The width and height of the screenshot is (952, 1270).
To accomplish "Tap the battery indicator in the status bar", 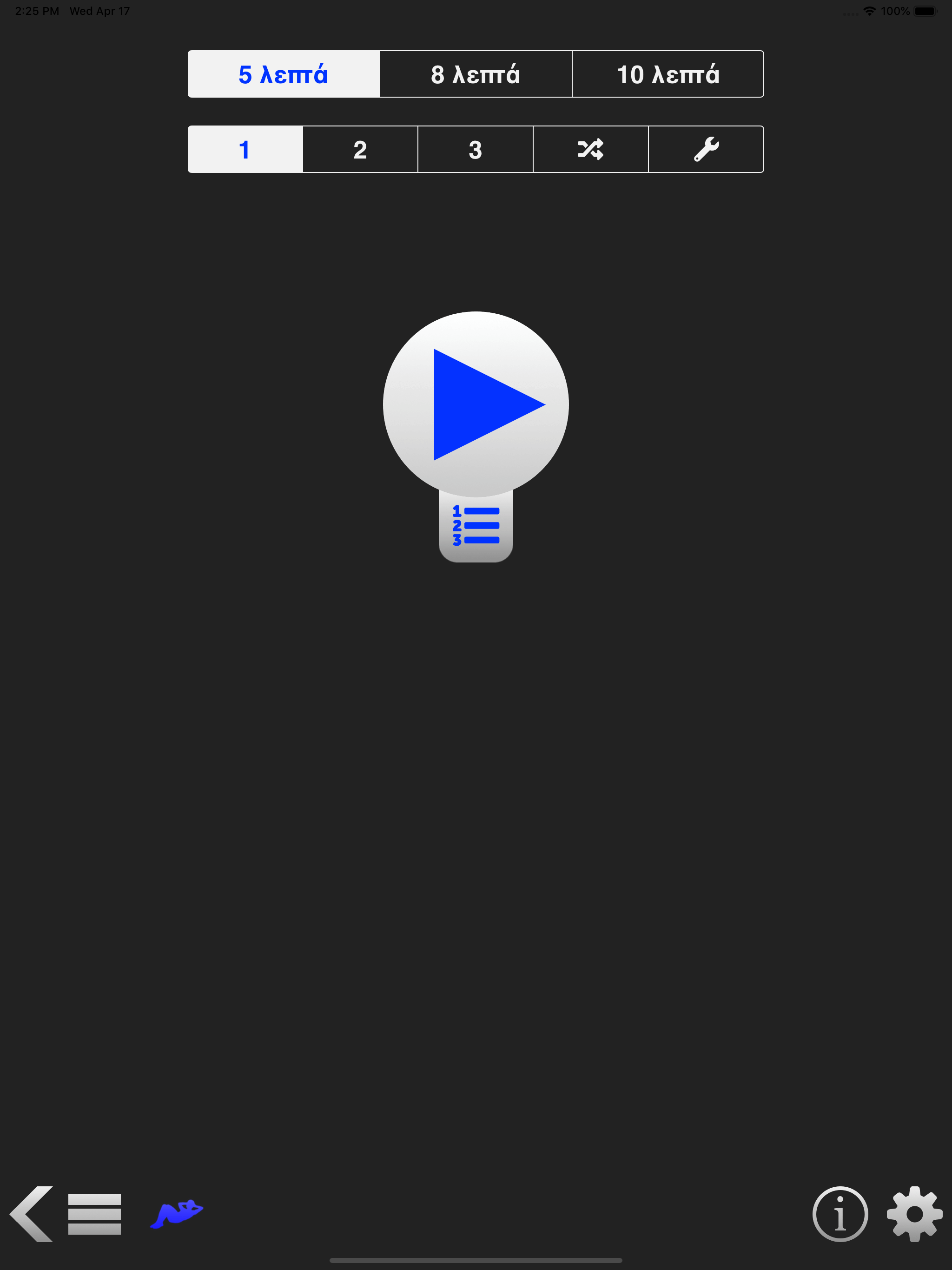I will click(x=926, y=10).
